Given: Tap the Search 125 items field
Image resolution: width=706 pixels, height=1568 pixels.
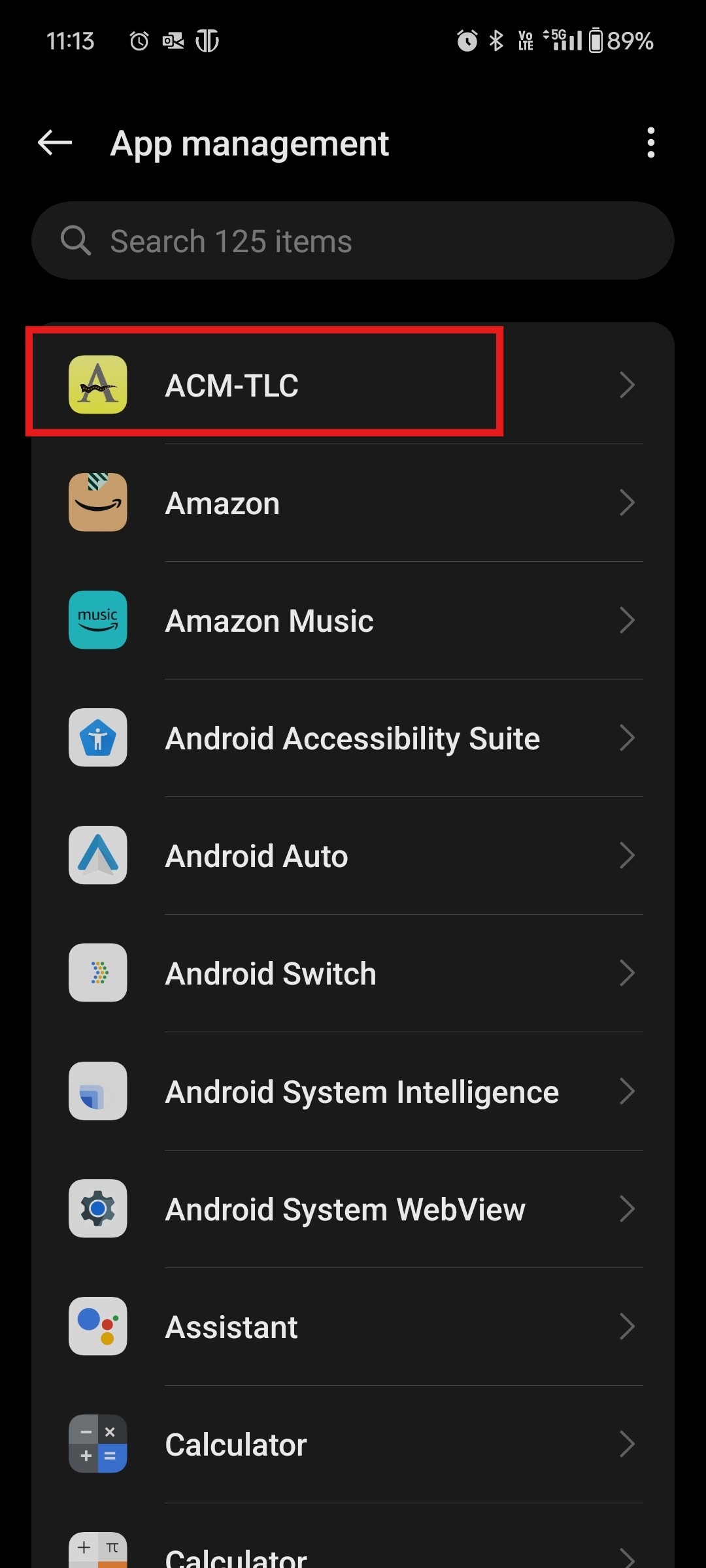Looking at the screenshot, I should (x=353, y=241).
